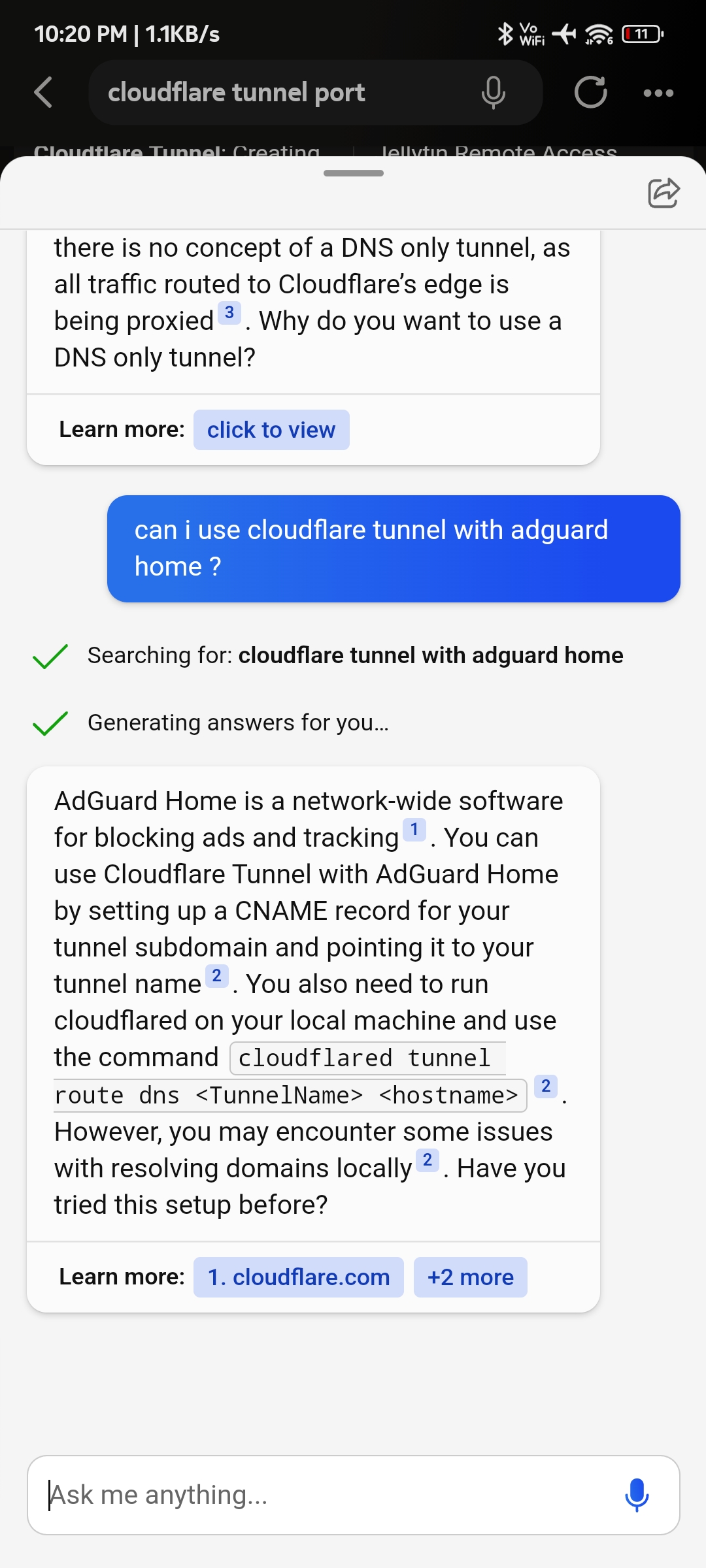Viewport: 706px width, 1568px height.
Task: Open the 1. cloudflare.com source link
Action: point(298,1277)
